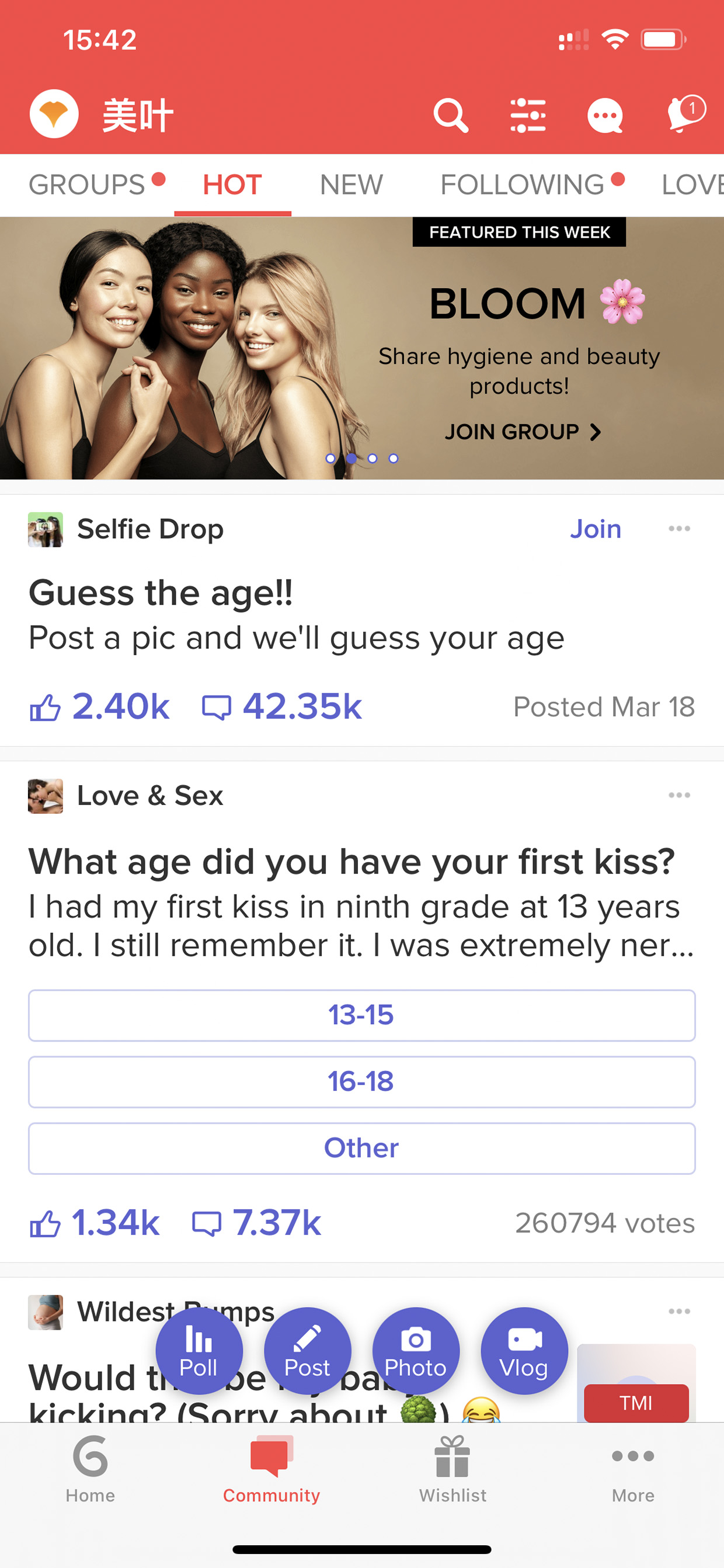This screenshot has height=1568, width=724.
Task: Create a new Poll
Action: tap(199, 1351)
